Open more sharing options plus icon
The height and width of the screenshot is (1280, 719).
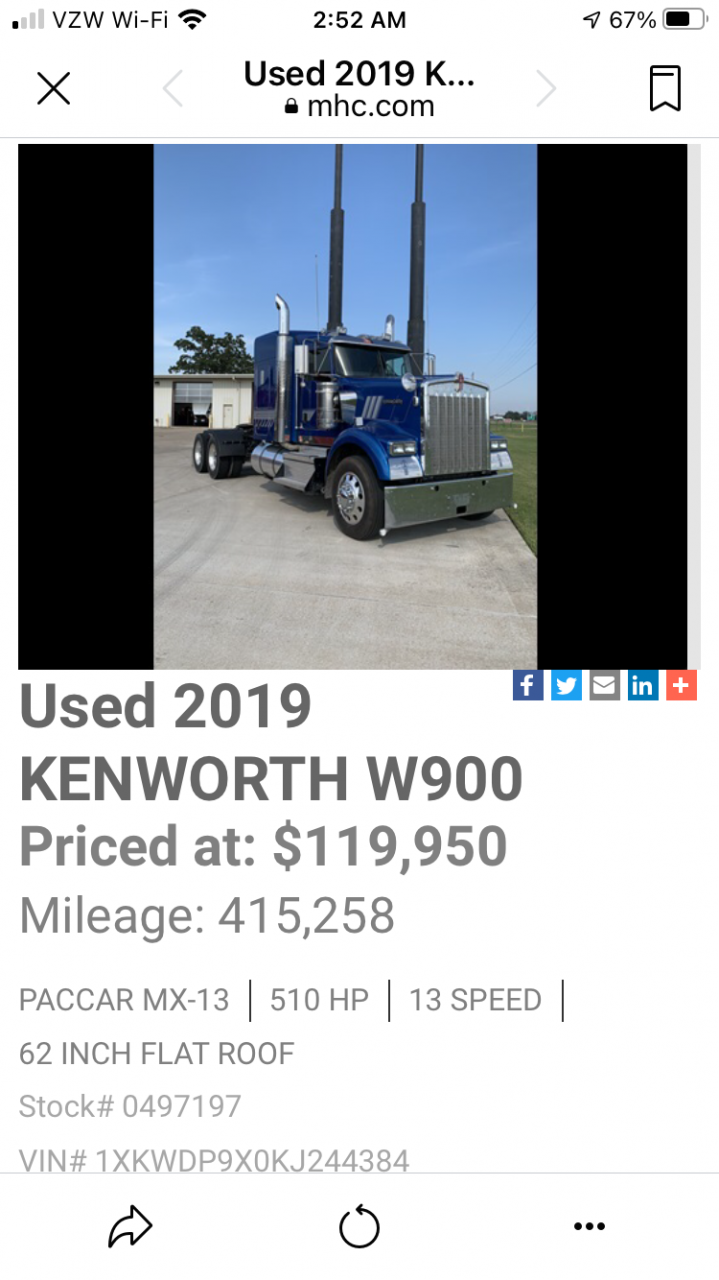[681, 685]
